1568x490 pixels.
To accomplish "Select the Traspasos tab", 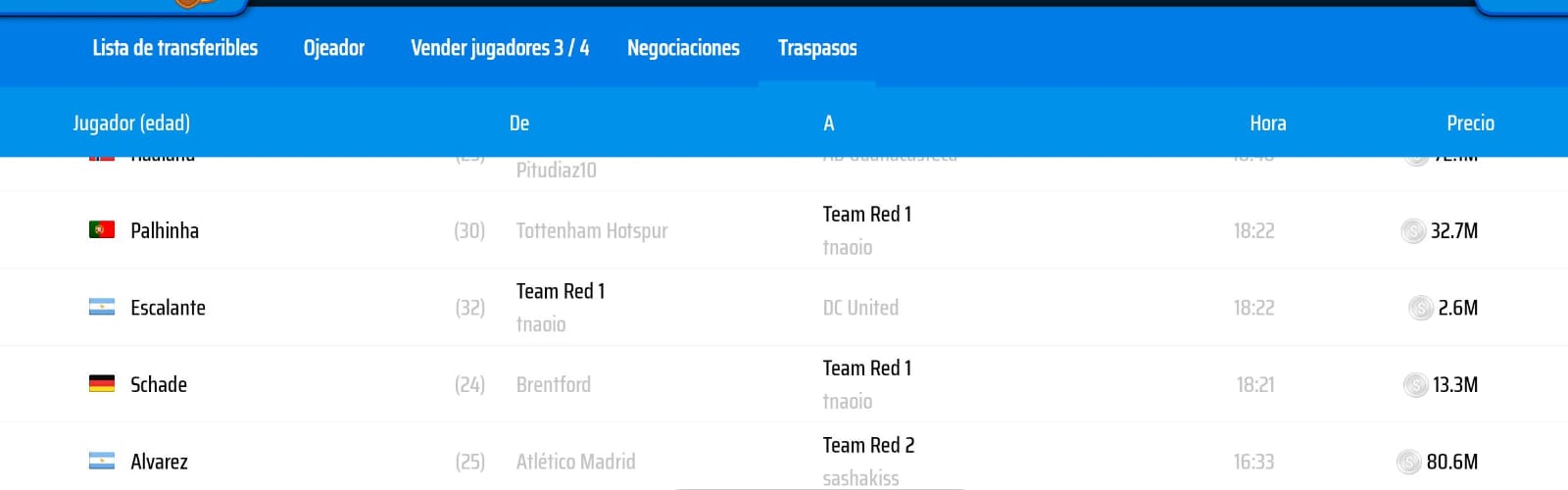I will 816,48.
